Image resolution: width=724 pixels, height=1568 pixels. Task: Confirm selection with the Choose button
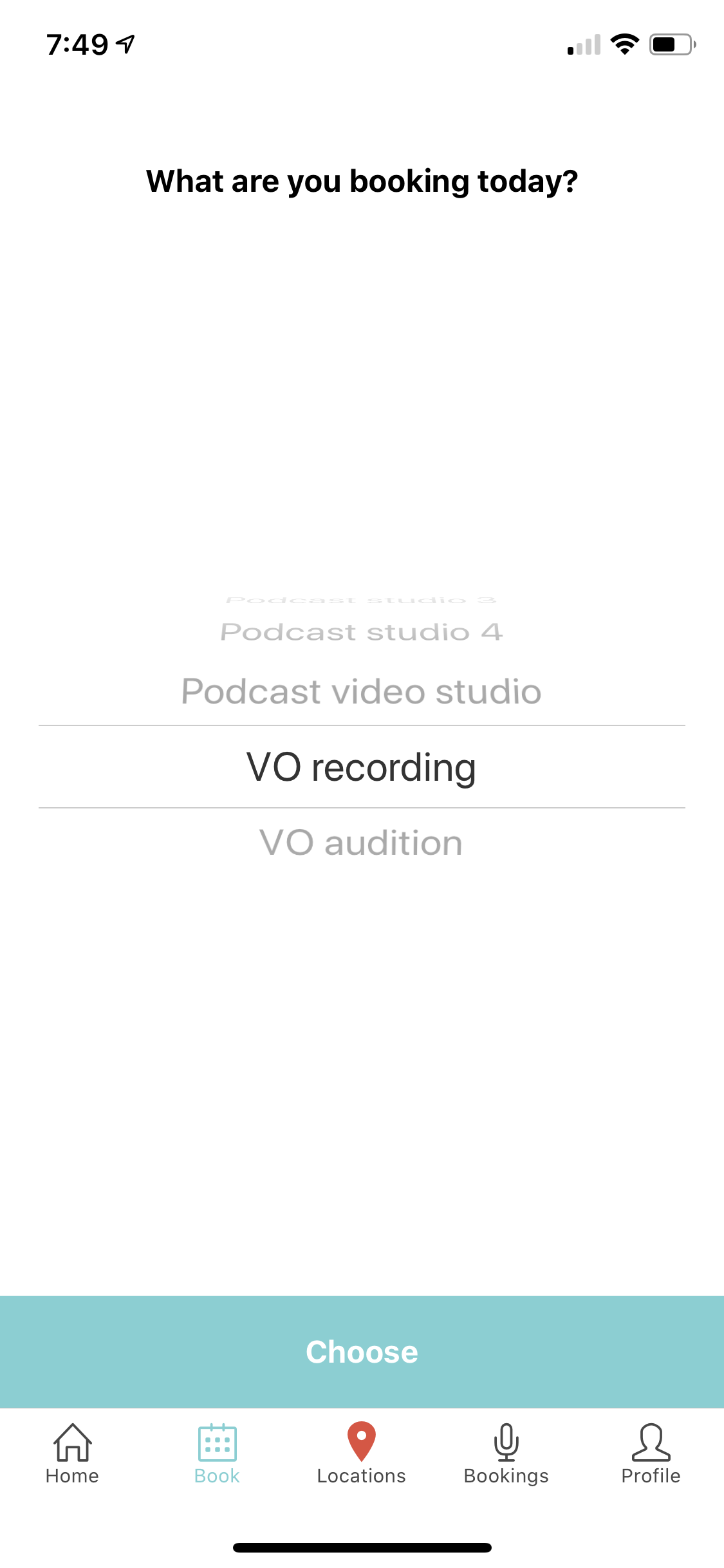tap(362, 1351)
